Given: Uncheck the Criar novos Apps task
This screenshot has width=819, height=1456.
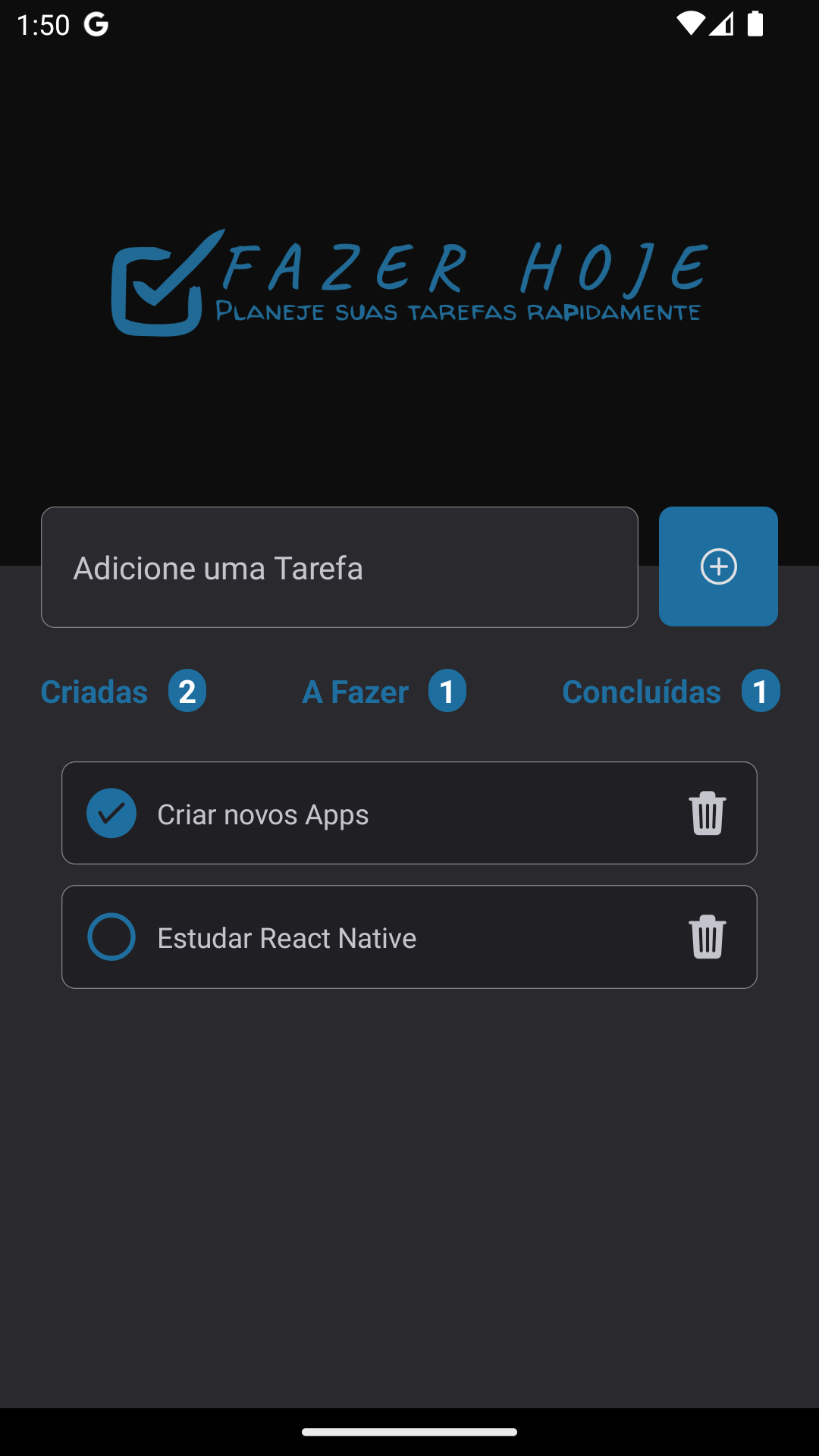Looking at the screenshot, I should tap(111, 813).
